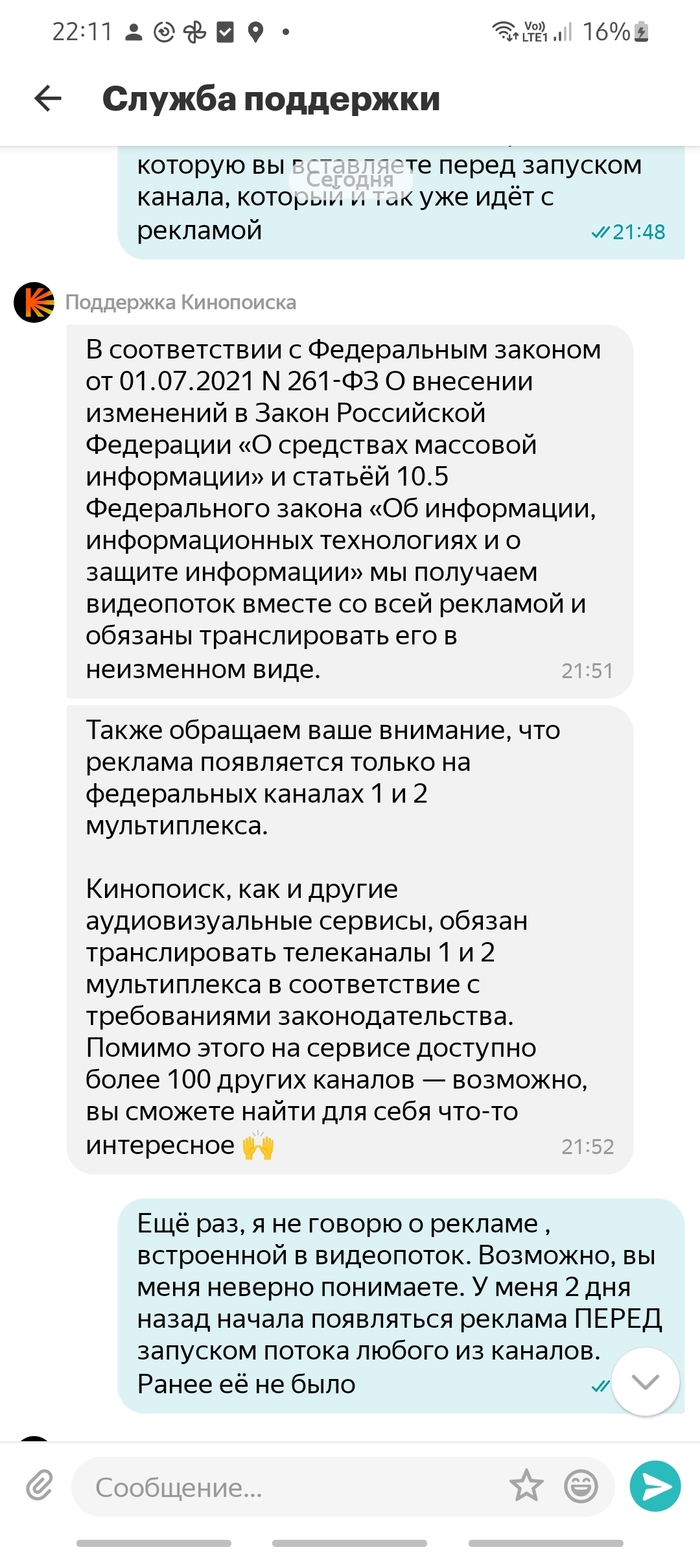Attach a file with paperclip icon
700x1556 pixels.
[39, 1486]
